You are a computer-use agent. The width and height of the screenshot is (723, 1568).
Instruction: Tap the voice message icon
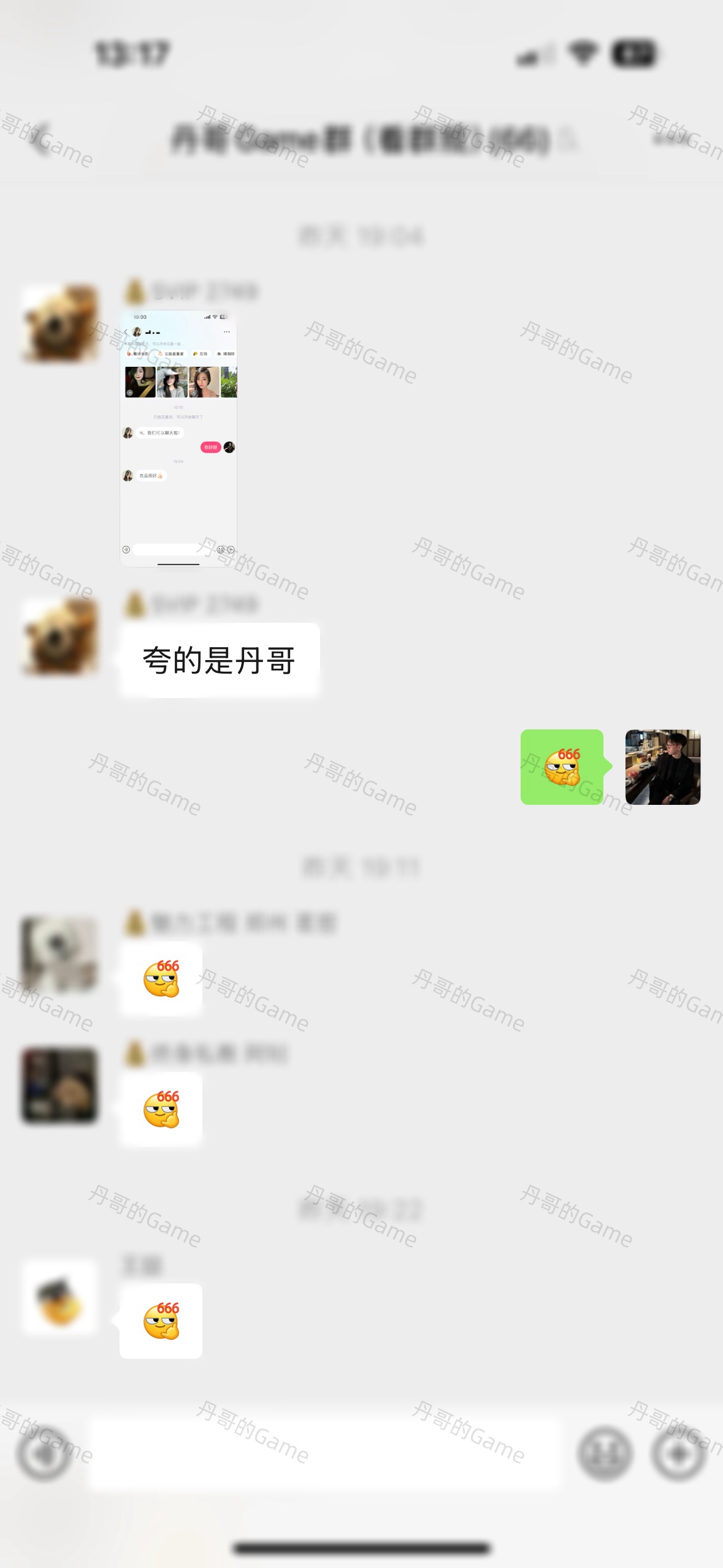pyautogui.click(x=43, y=1454)
